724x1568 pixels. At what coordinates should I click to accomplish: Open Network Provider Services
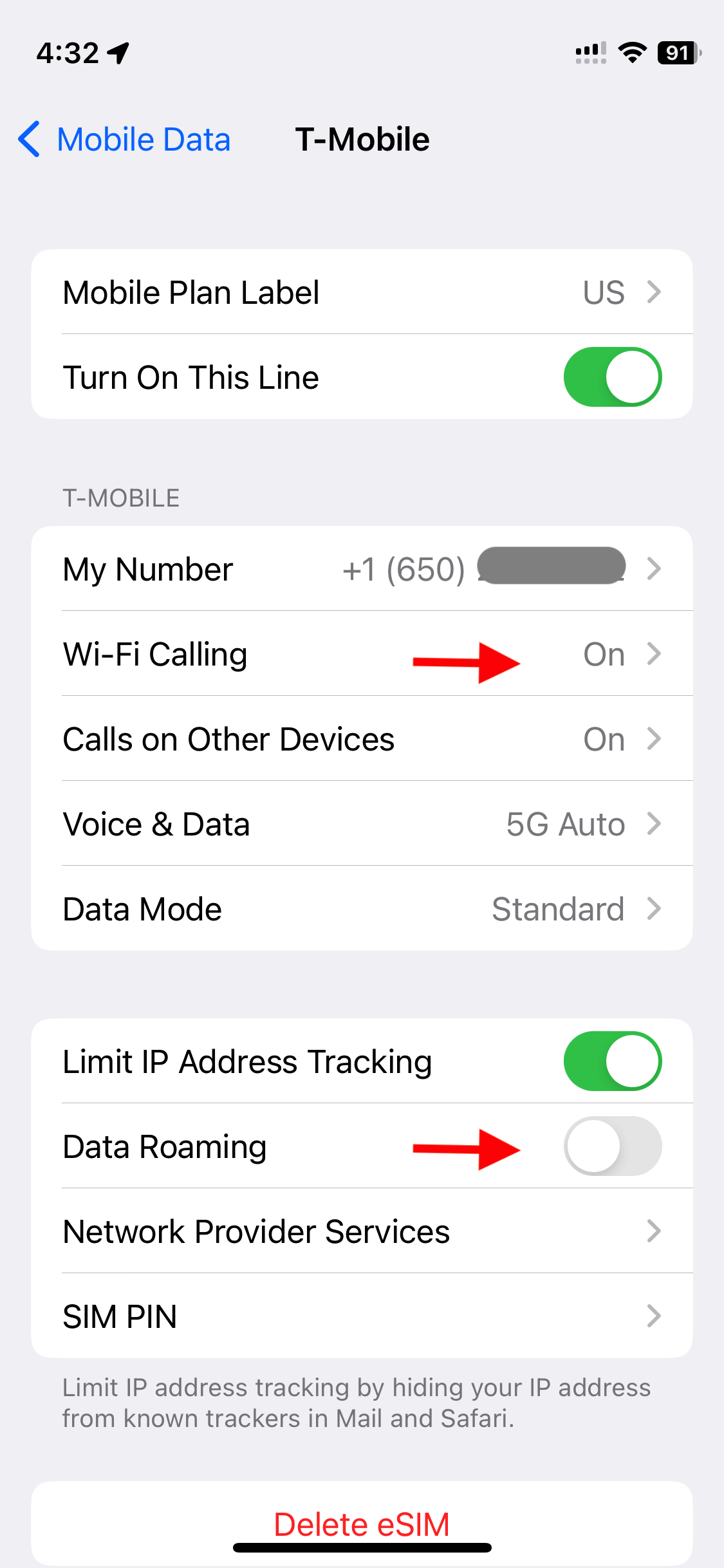362,1231
